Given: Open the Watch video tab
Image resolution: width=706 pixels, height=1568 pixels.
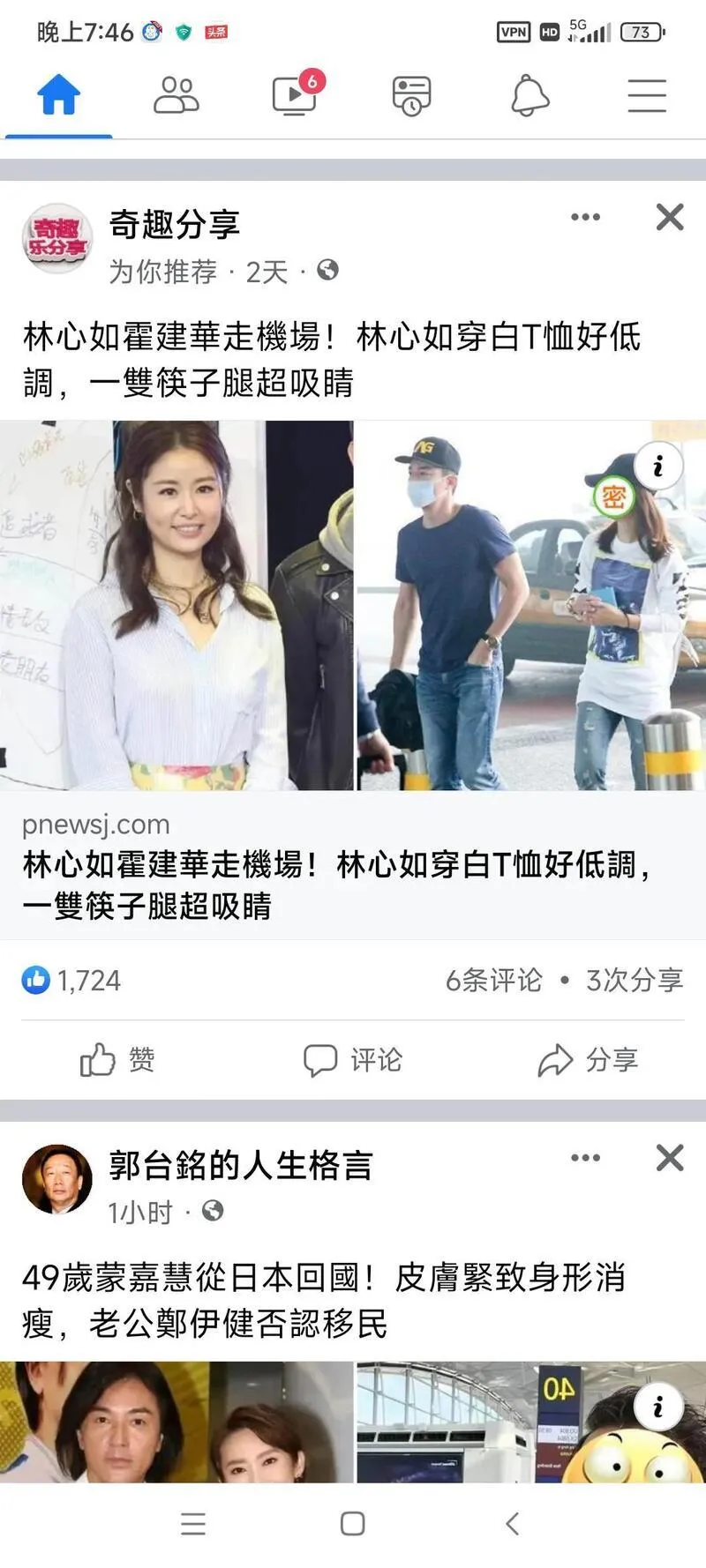Looking at the screenshot, I should 294,95.
